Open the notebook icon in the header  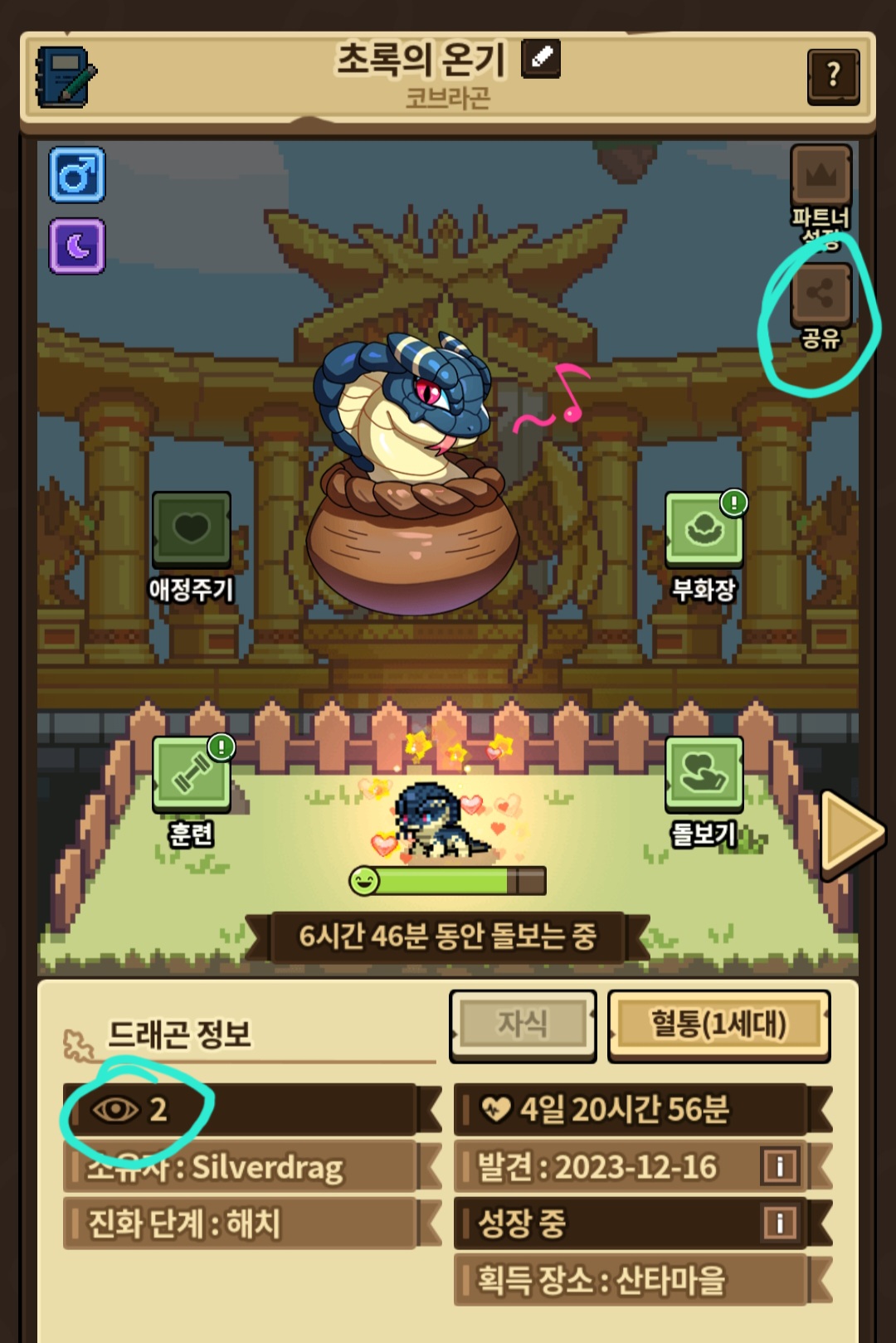click(65, 77)
